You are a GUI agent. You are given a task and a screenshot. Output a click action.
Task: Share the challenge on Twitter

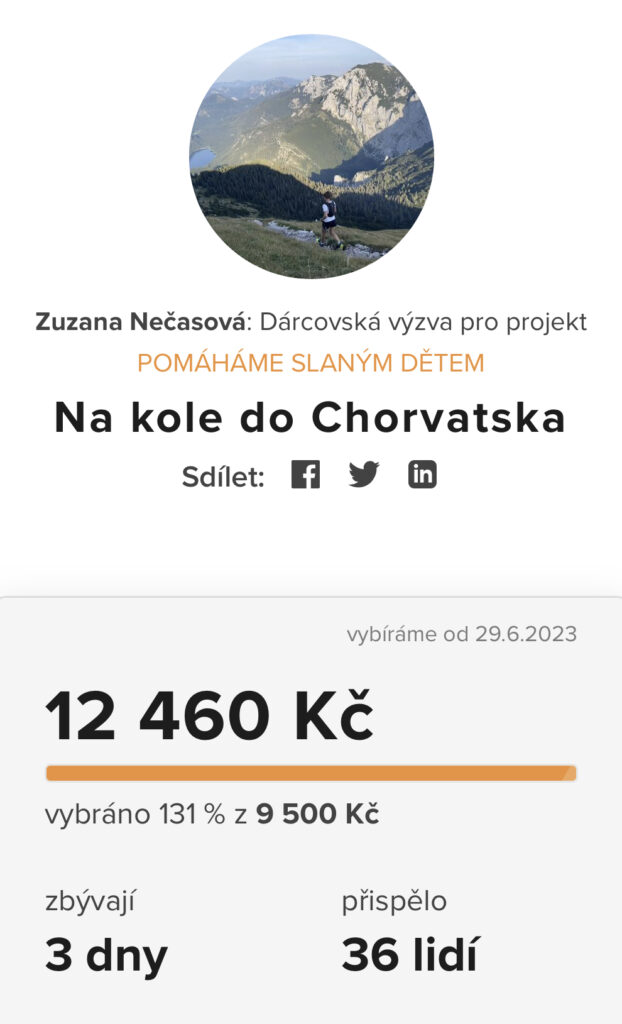pos(364,474)
